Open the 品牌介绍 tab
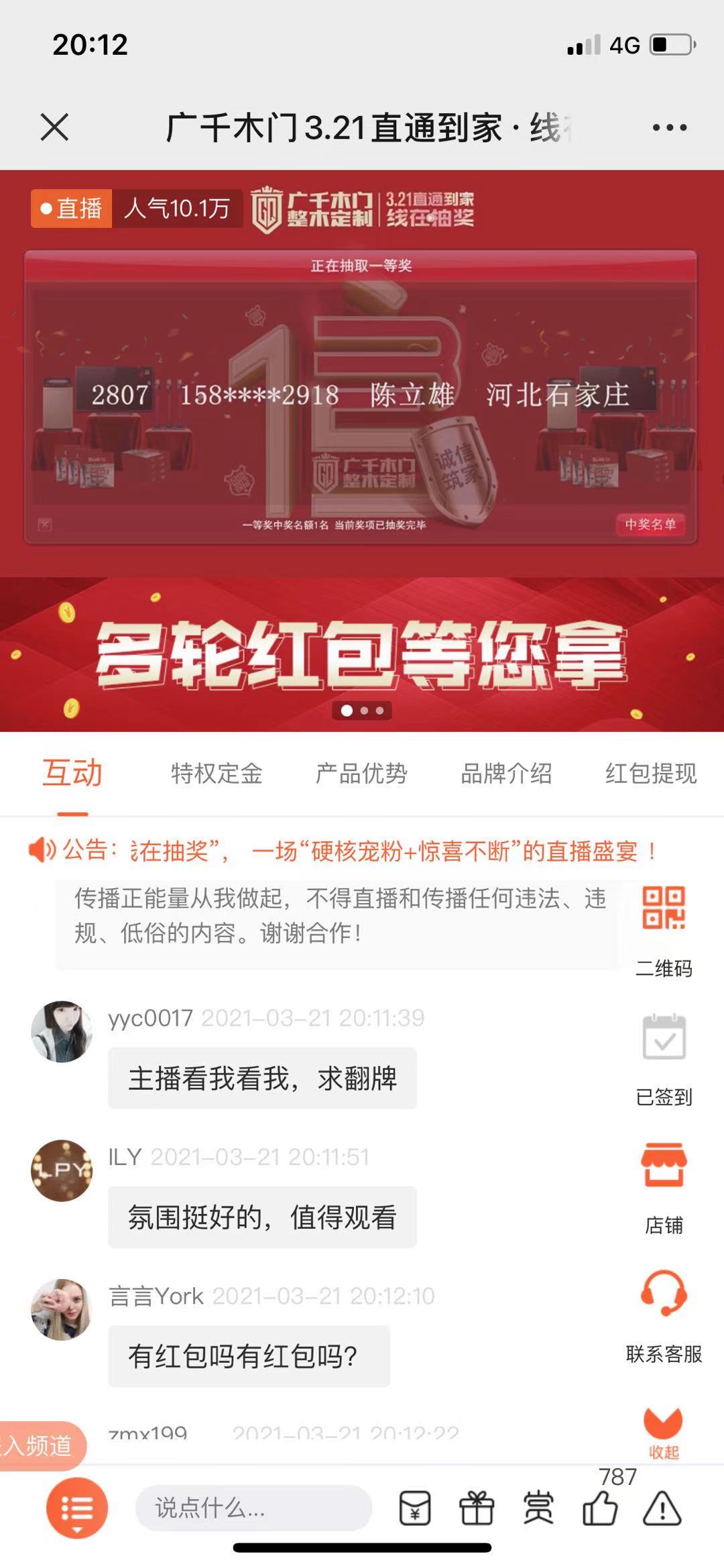 click(x=506, y=774)
